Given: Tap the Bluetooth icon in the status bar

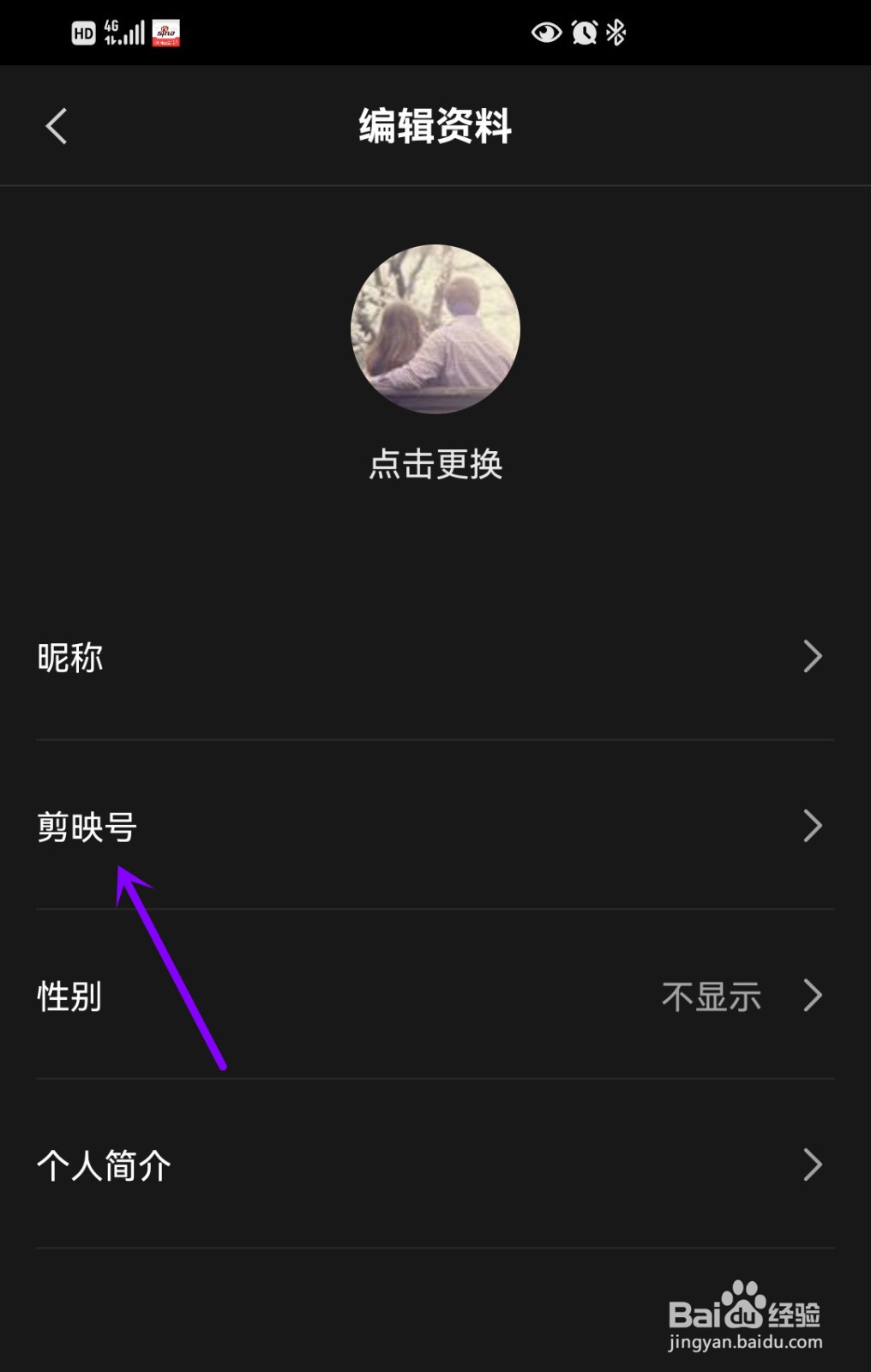Looking at the screenshot, I should 615,33.
